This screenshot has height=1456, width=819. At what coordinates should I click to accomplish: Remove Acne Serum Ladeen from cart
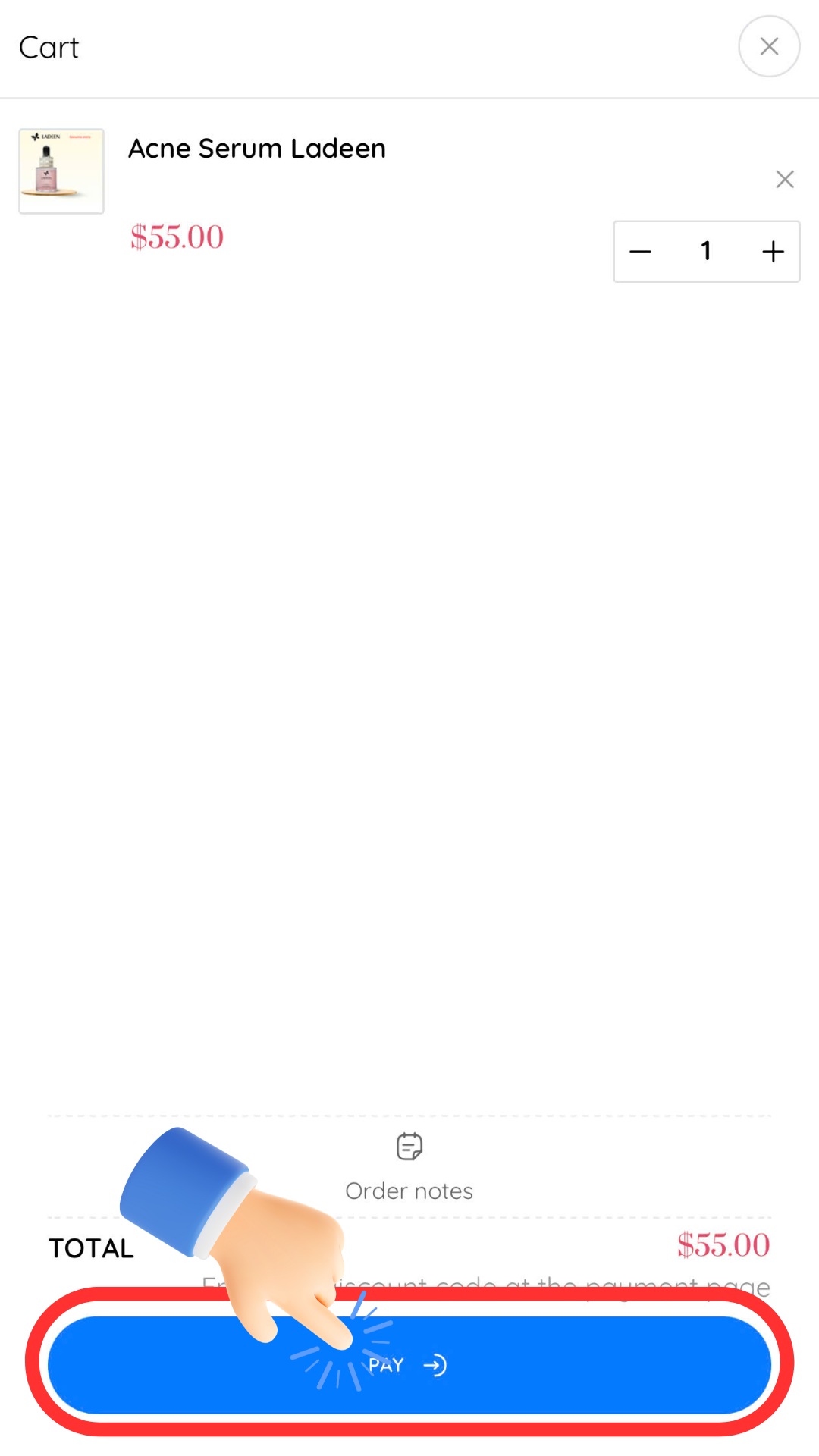pyautogui.click(x=785, y=180)
